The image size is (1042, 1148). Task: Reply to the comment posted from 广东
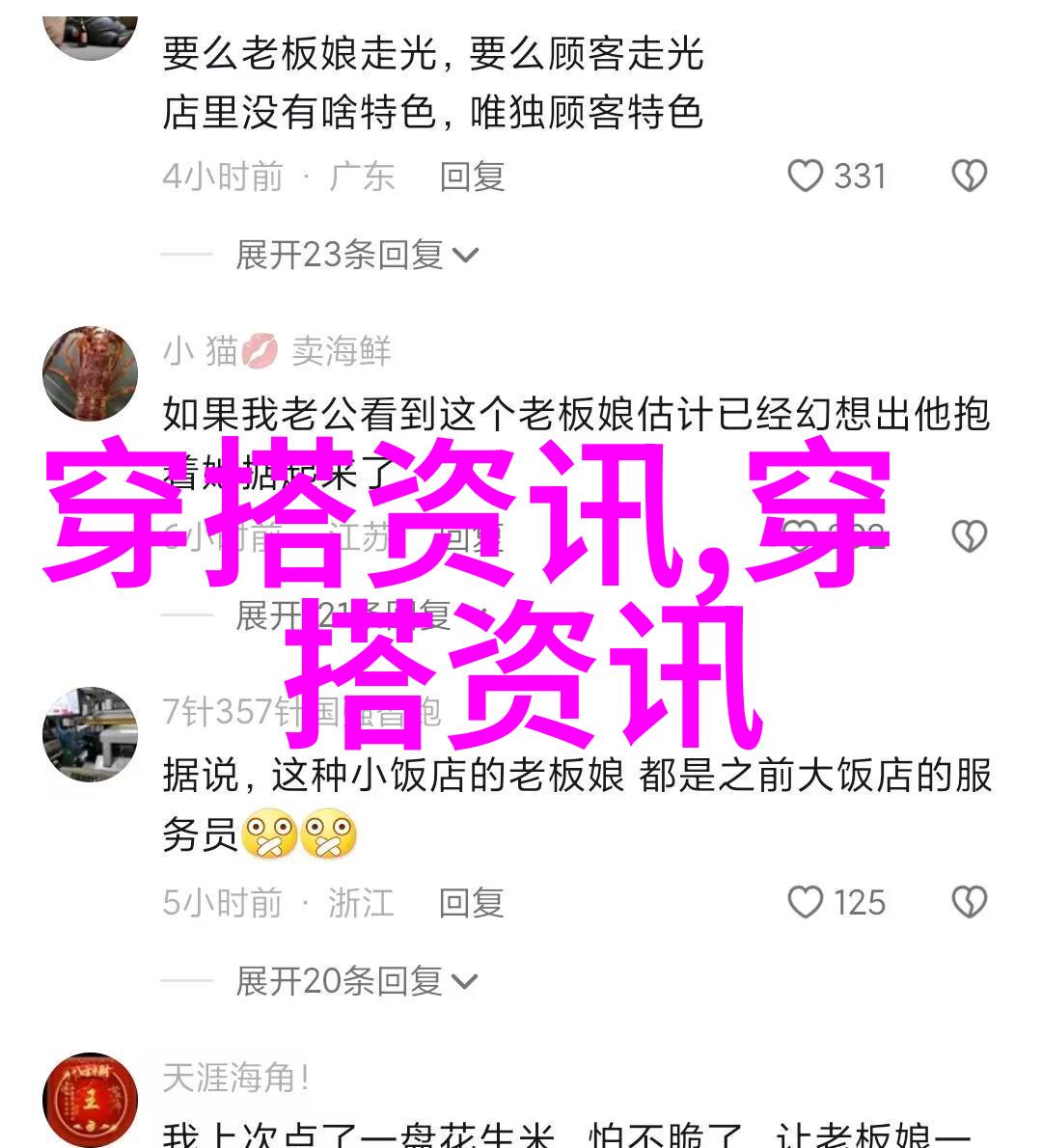[x=472, y=177]
